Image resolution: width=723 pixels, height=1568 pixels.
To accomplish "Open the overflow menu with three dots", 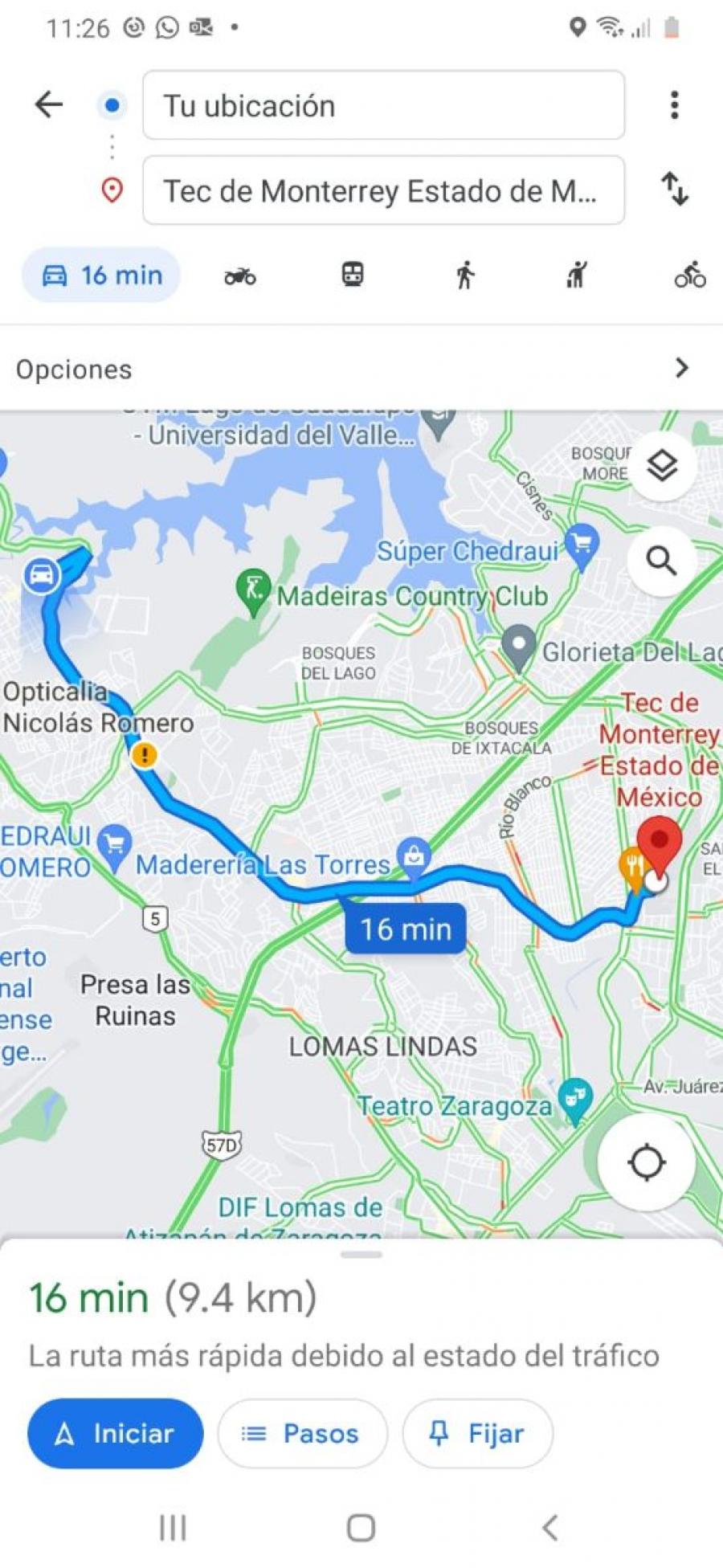I will (674, 105).
